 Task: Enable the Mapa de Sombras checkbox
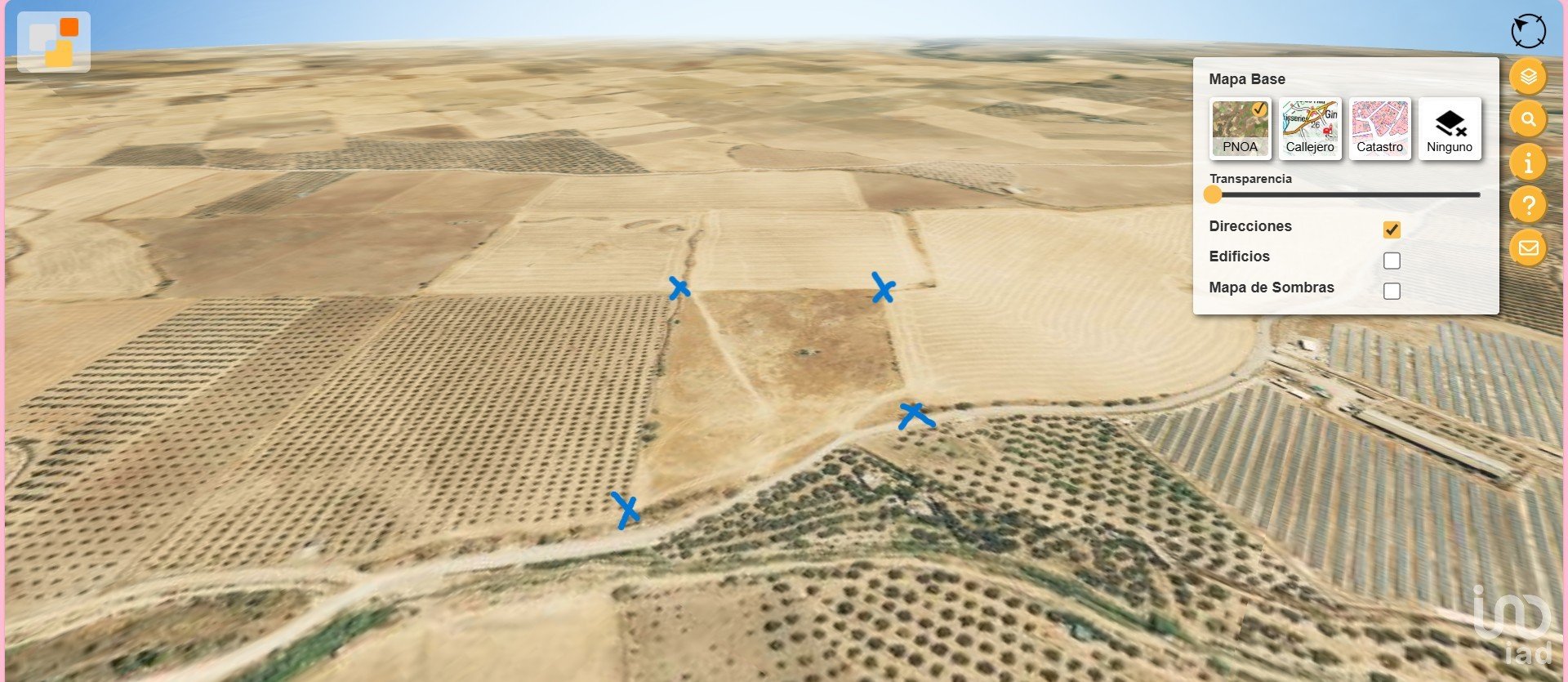pyautogui.click(x=1392, y=291)
